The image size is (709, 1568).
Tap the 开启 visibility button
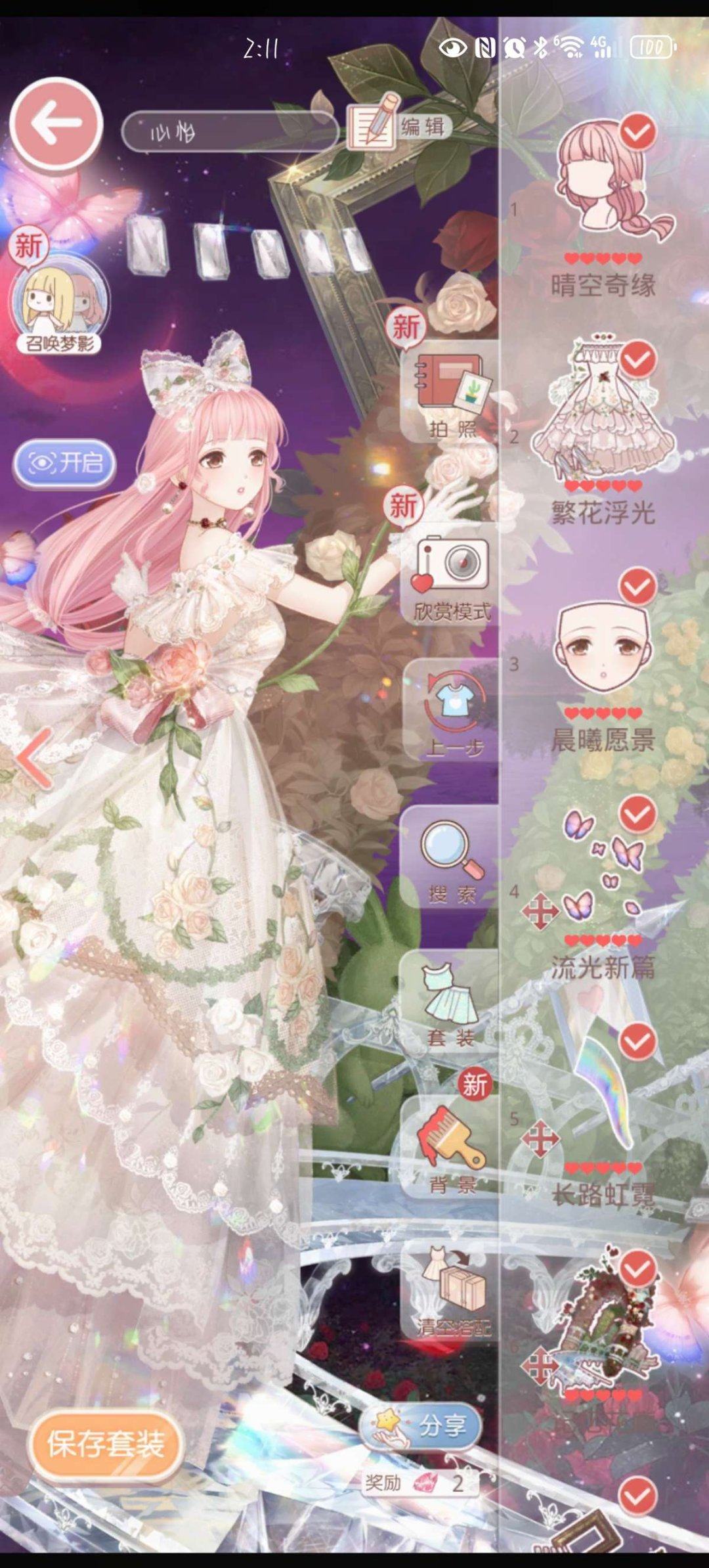tap(64, 463)
